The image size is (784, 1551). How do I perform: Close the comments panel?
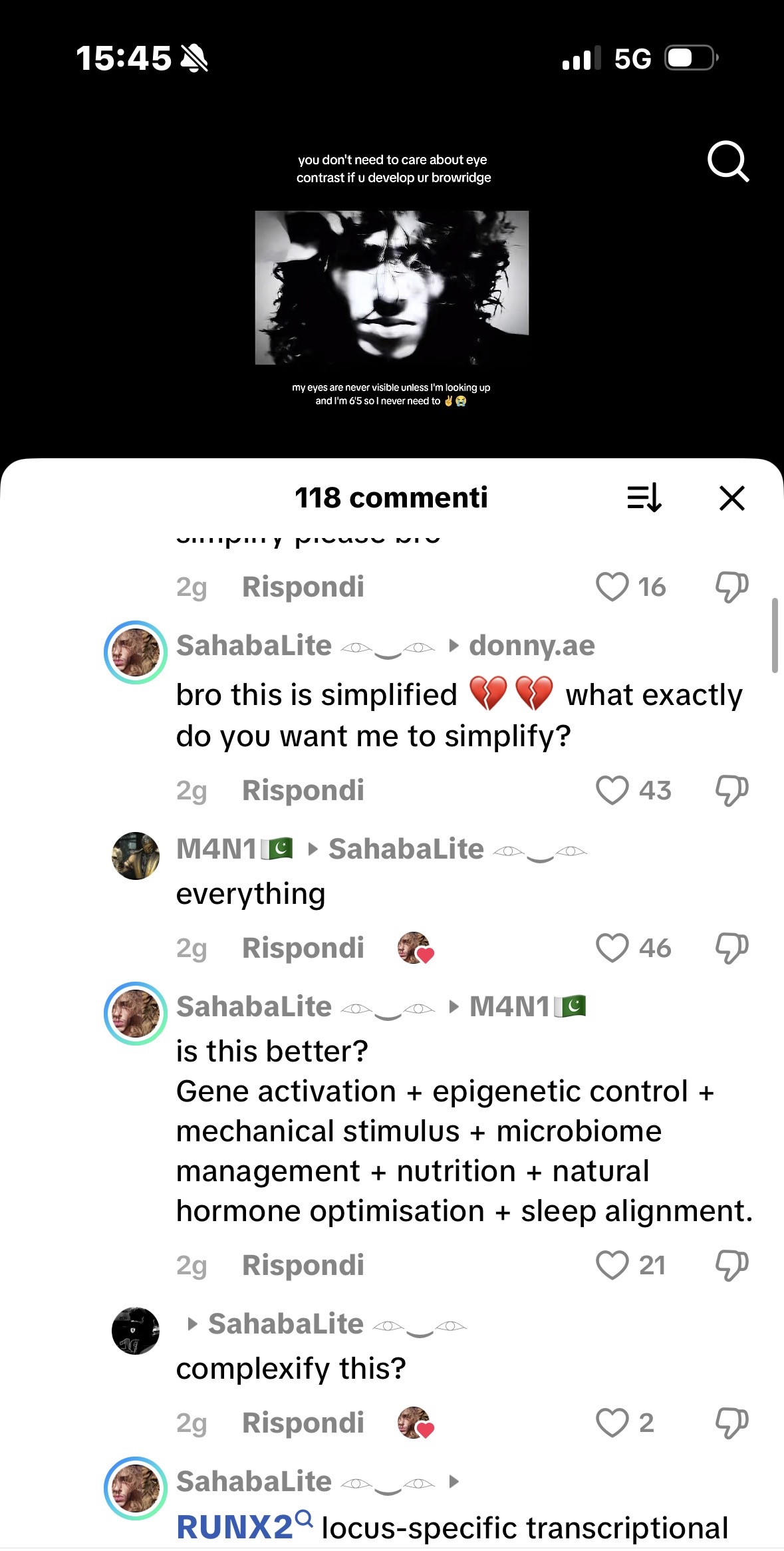[x=731, y=497]
